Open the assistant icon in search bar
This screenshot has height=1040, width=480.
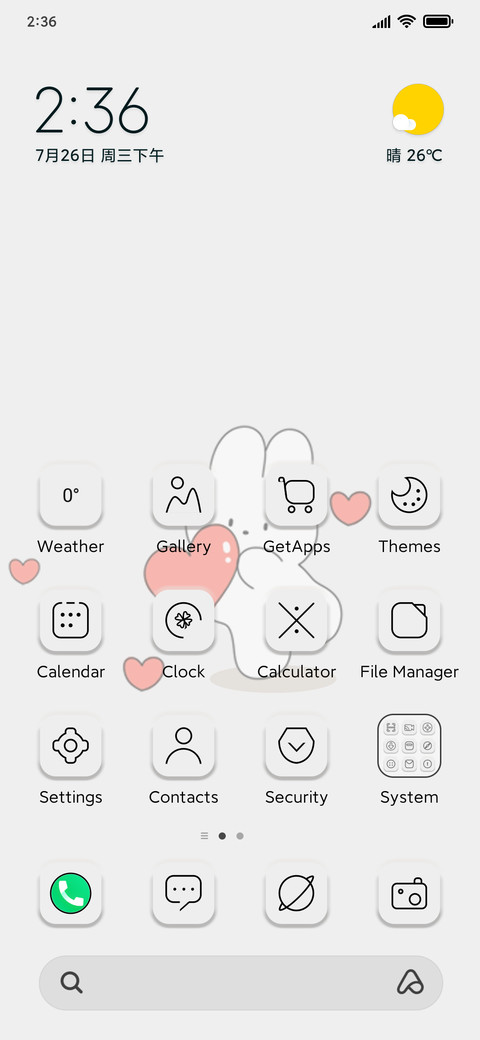coord(410,982)
